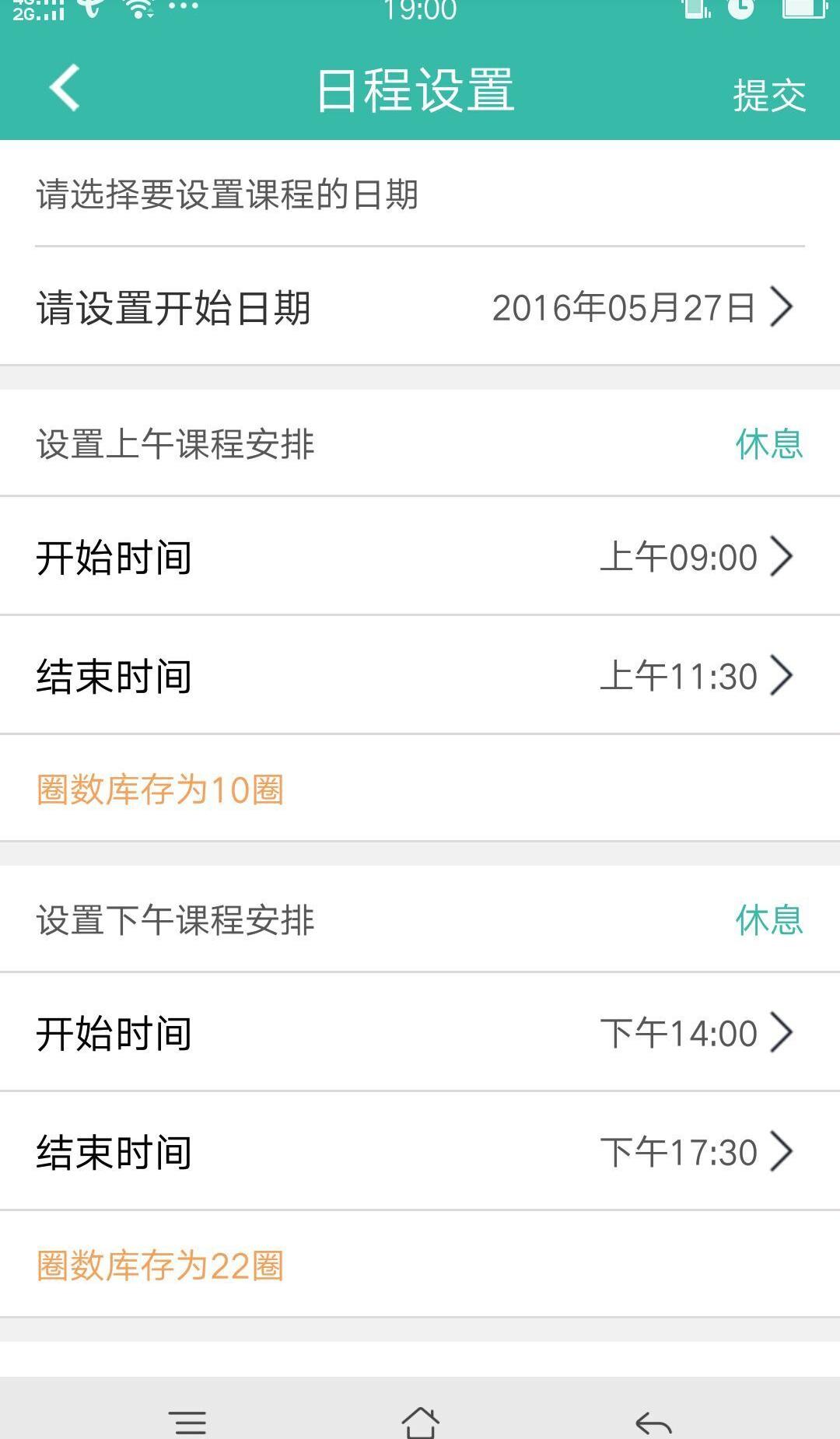840x1439 pixels.
Task: Change the afternoon start time 下午14:00
Action: click(x=420, y=1033)
